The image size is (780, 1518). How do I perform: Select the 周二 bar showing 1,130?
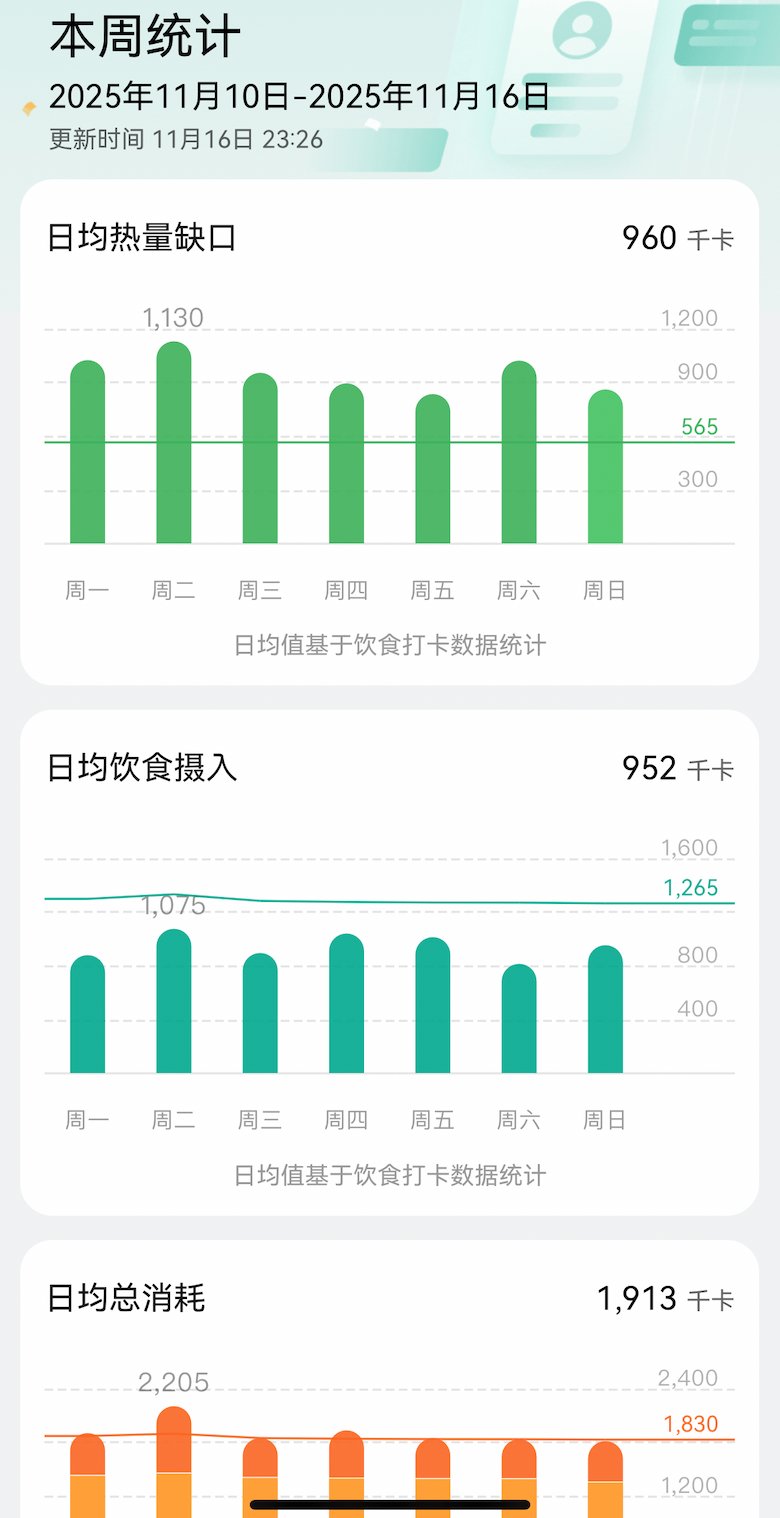pyautogui.click(x=173, y=440)
